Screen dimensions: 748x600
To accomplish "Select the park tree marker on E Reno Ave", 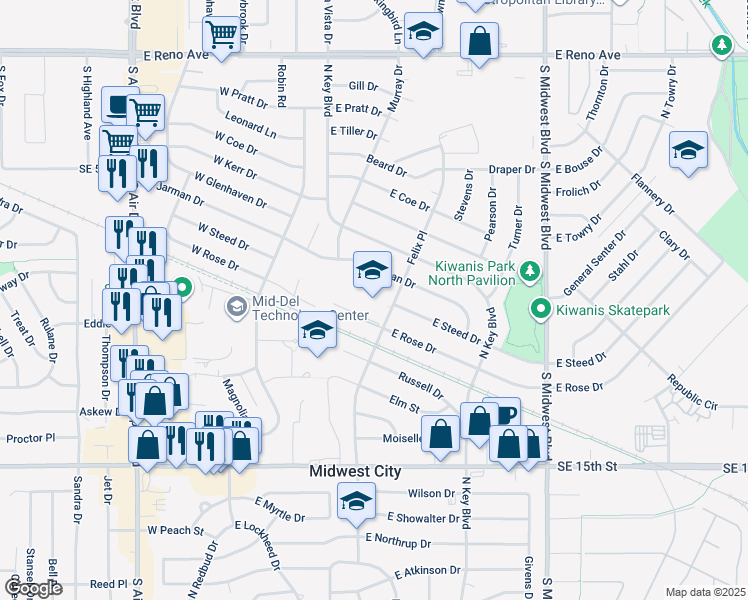I will [x=722, y=46].
